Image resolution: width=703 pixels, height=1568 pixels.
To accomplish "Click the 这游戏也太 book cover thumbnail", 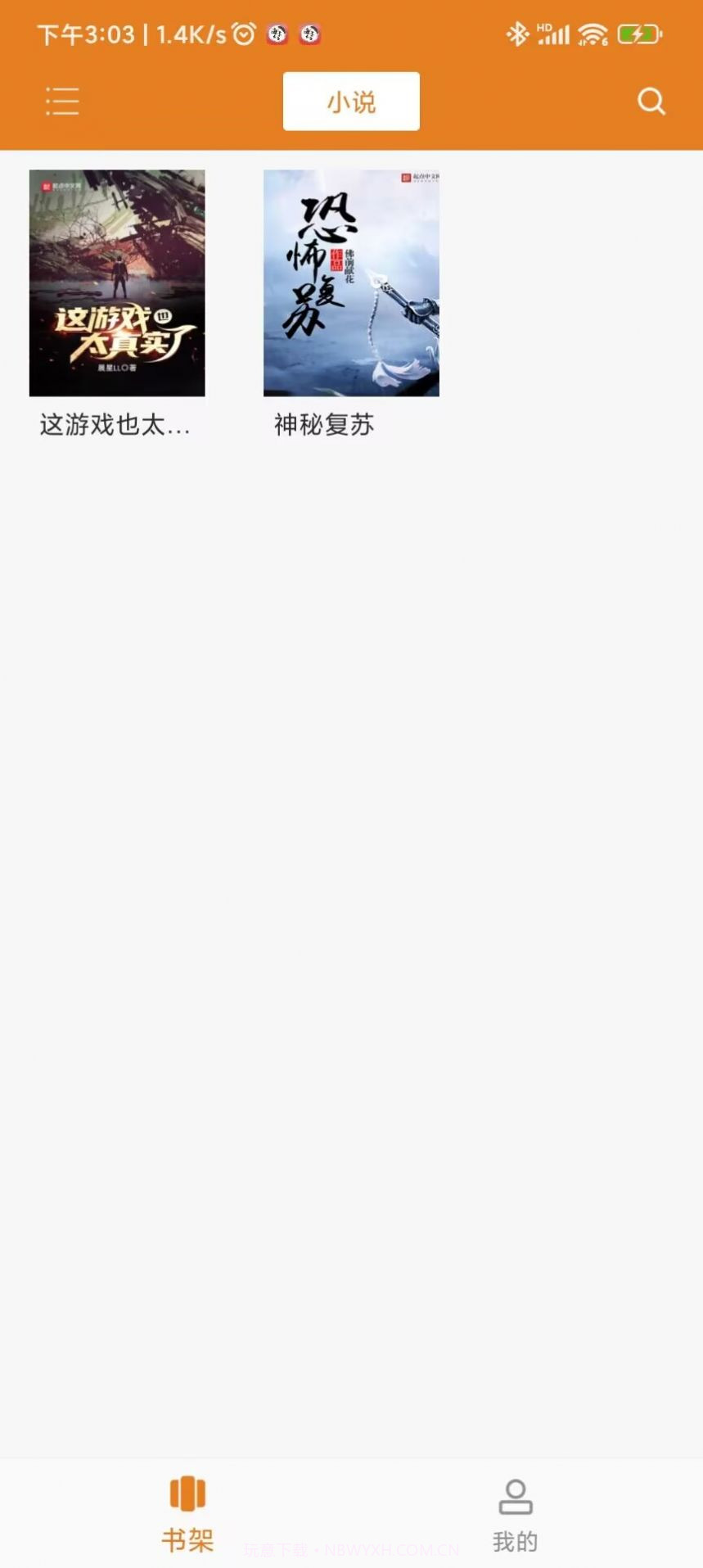I will tap(116, 282).
